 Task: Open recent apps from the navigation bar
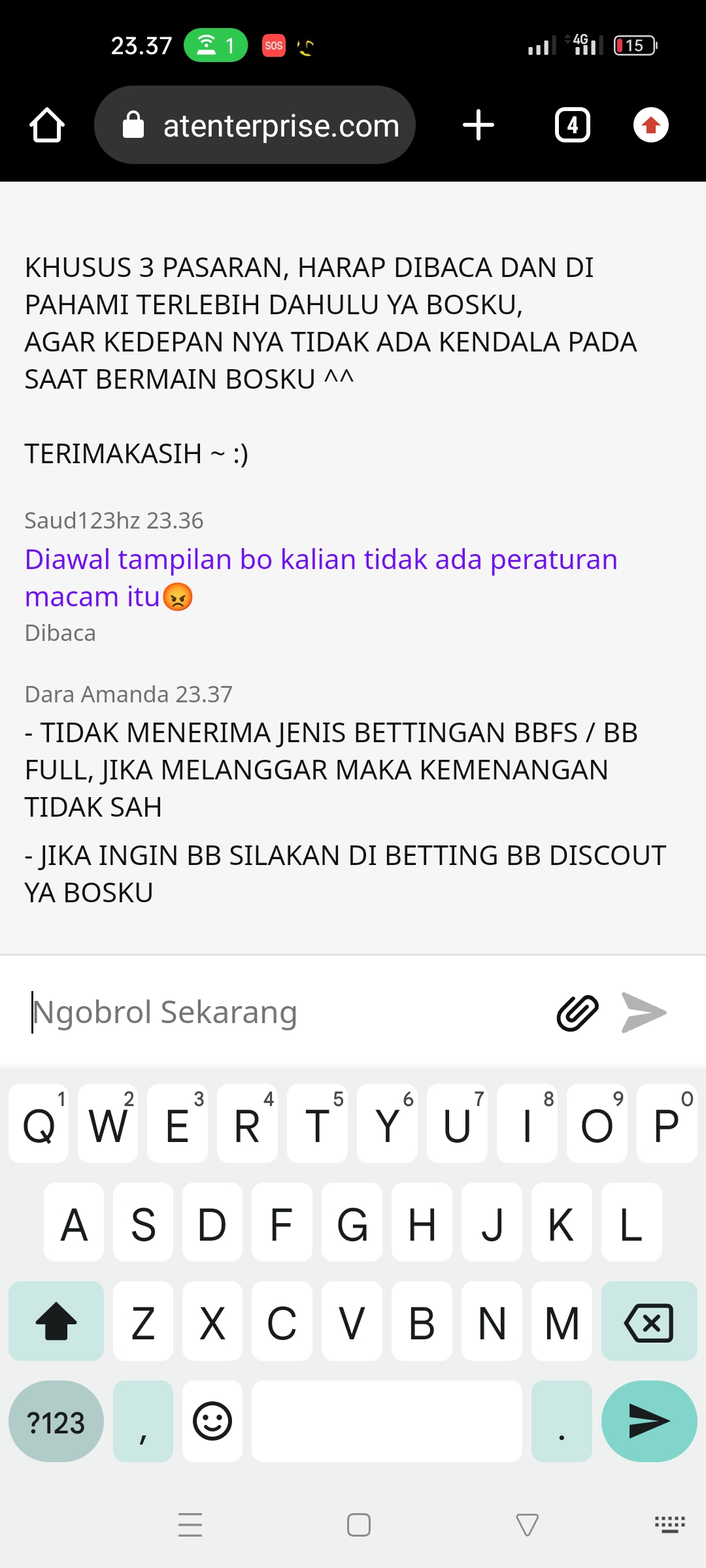190,1525
